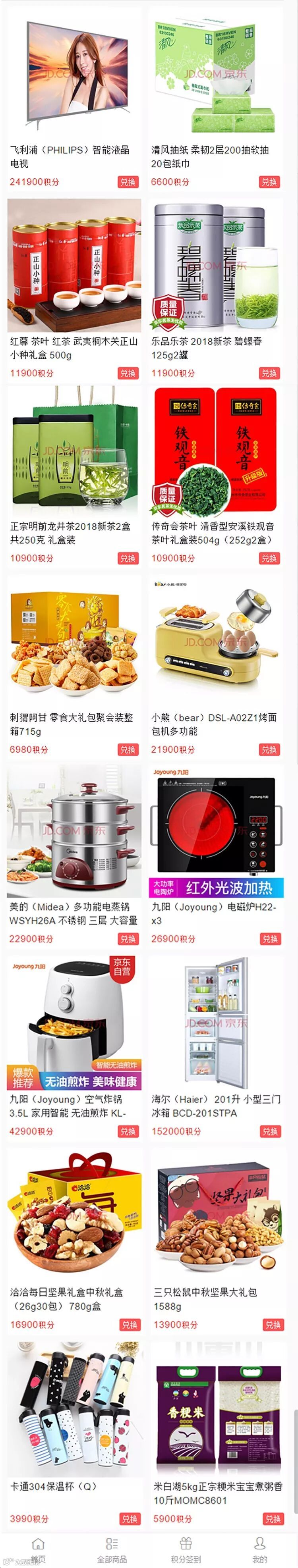Redeem the 卡通304保温杯

click(130, 1519)
